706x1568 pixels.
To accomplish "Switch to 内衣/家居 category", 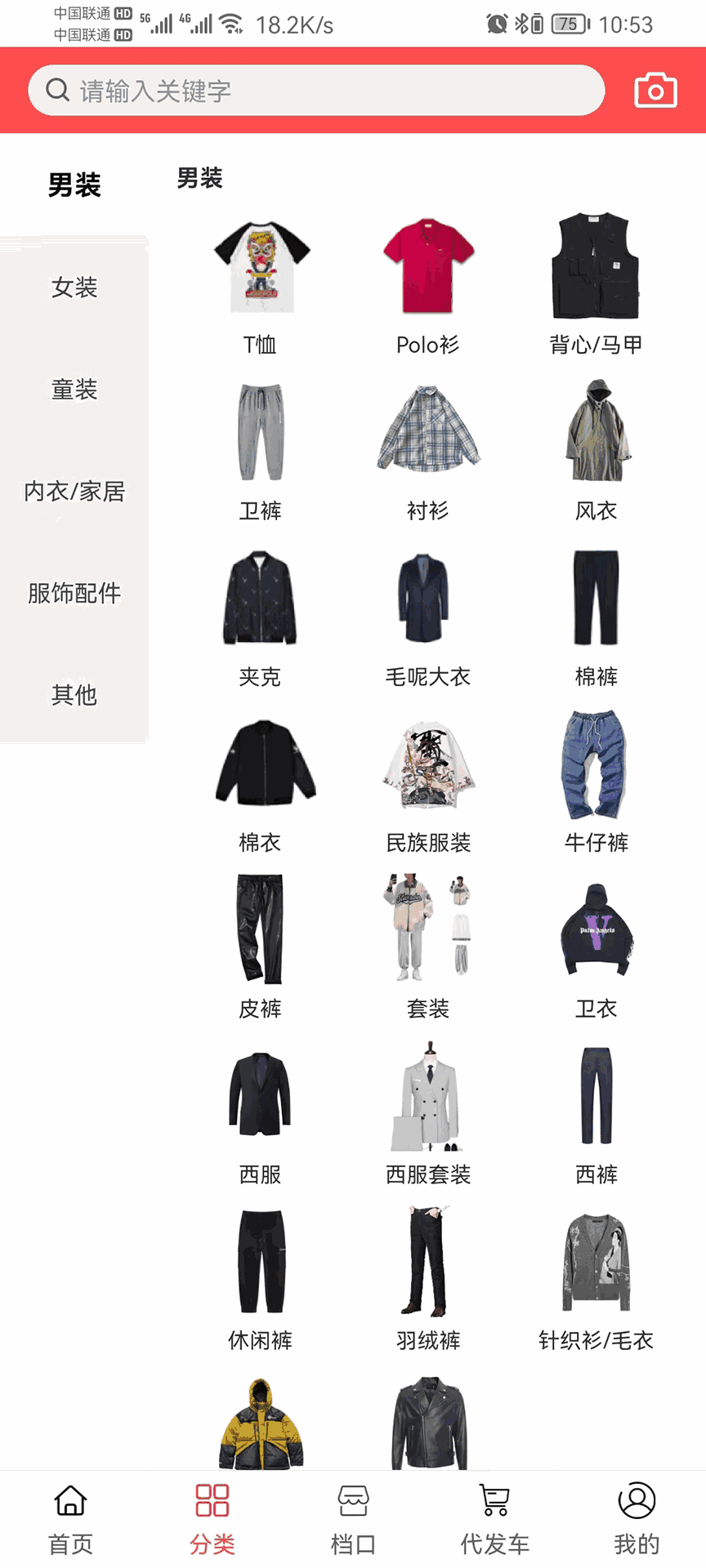I will pos(74,492).
